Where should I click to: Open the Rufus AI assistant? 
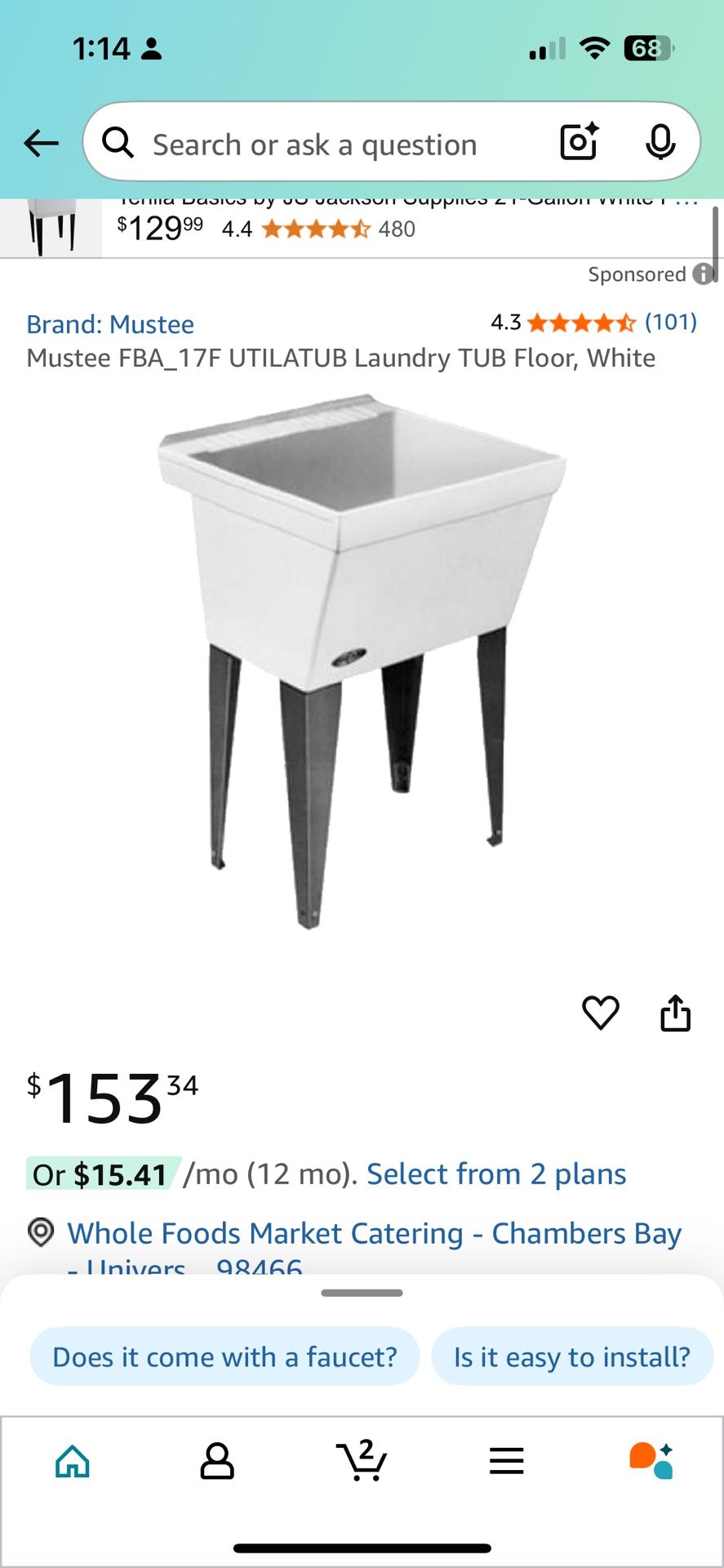tap(651, 1460)
